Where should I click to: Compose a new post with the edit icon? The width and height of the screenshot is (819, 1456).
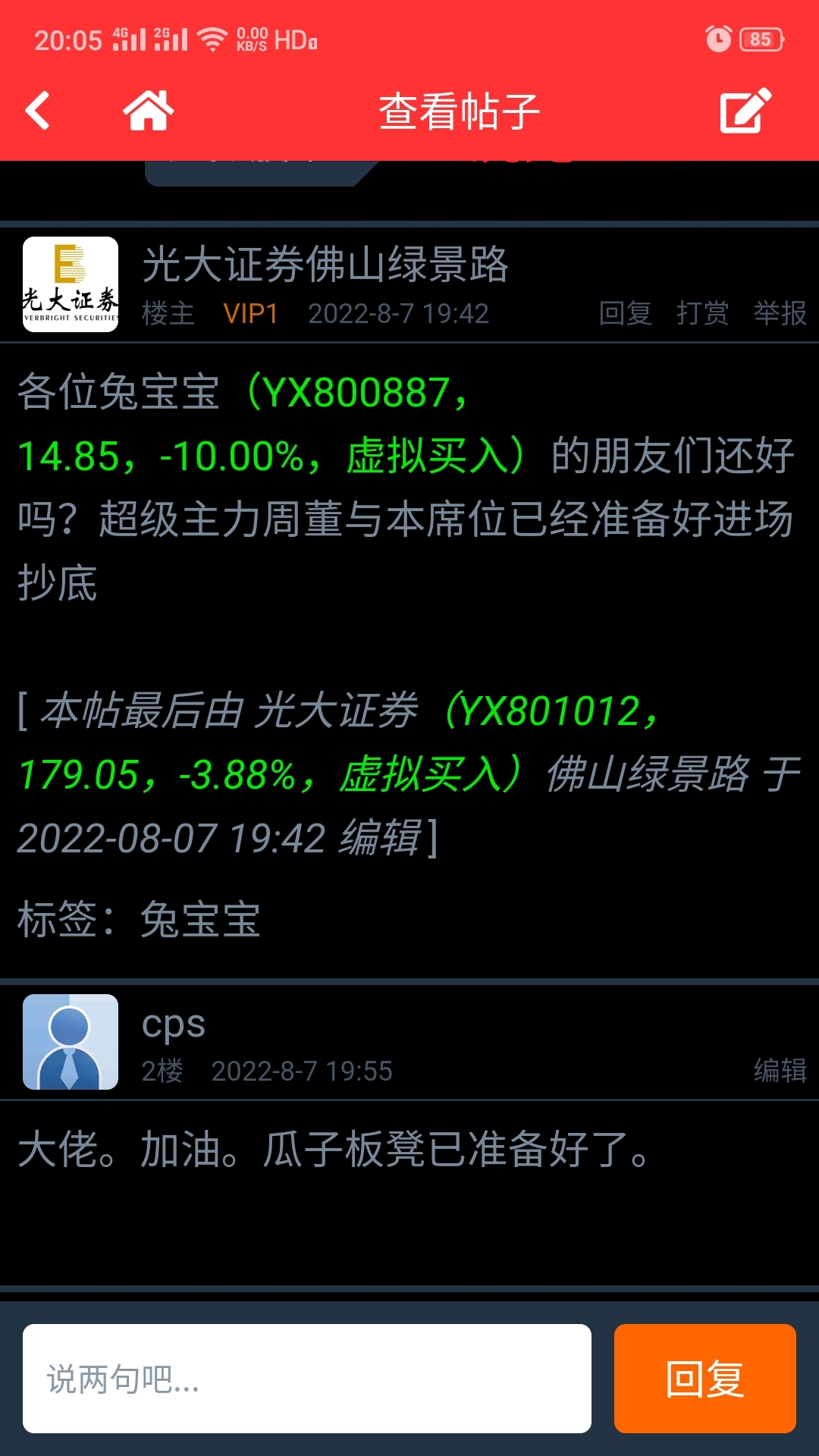pyautogui.click(x=745, y=111)
